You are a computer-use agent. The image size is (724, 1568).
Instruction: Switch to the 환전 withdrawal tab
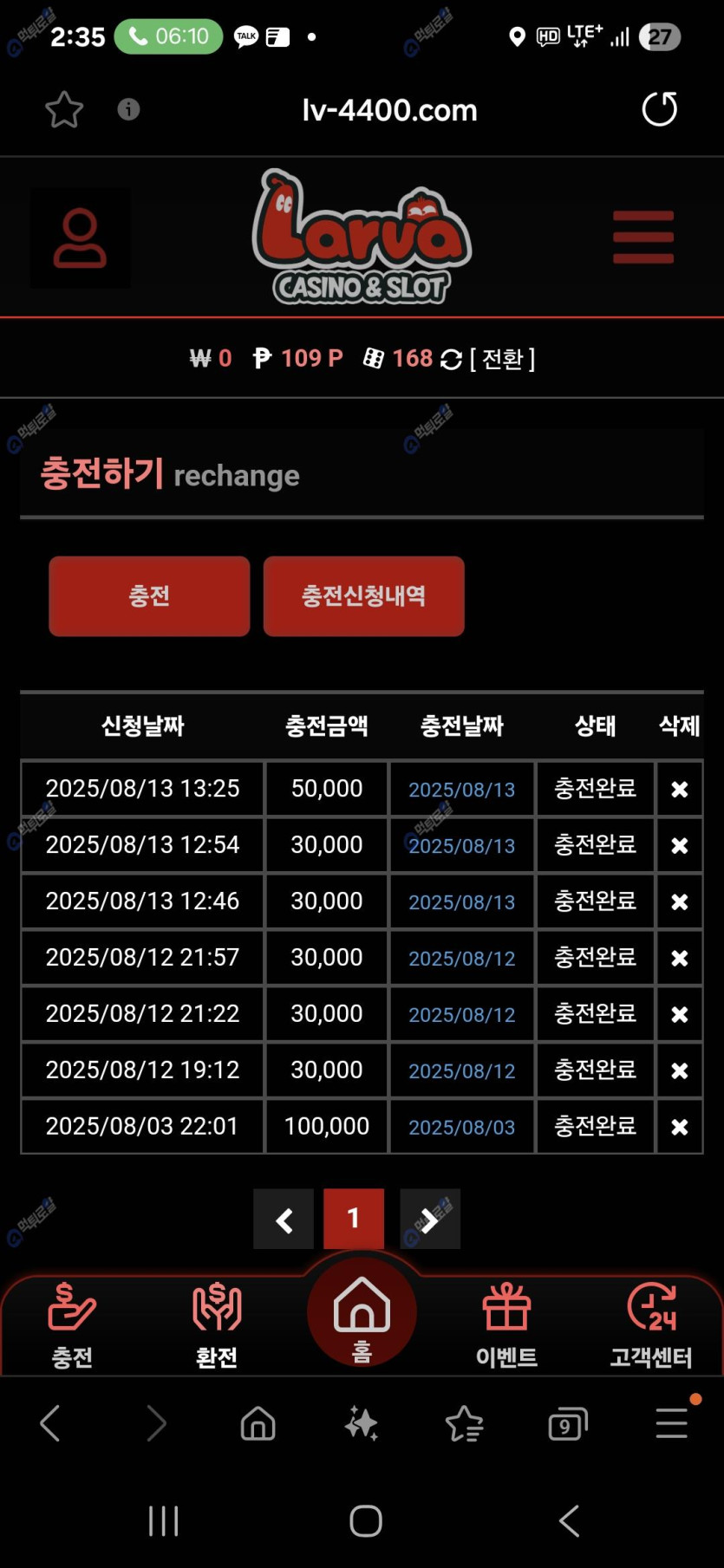[217, 1324]
